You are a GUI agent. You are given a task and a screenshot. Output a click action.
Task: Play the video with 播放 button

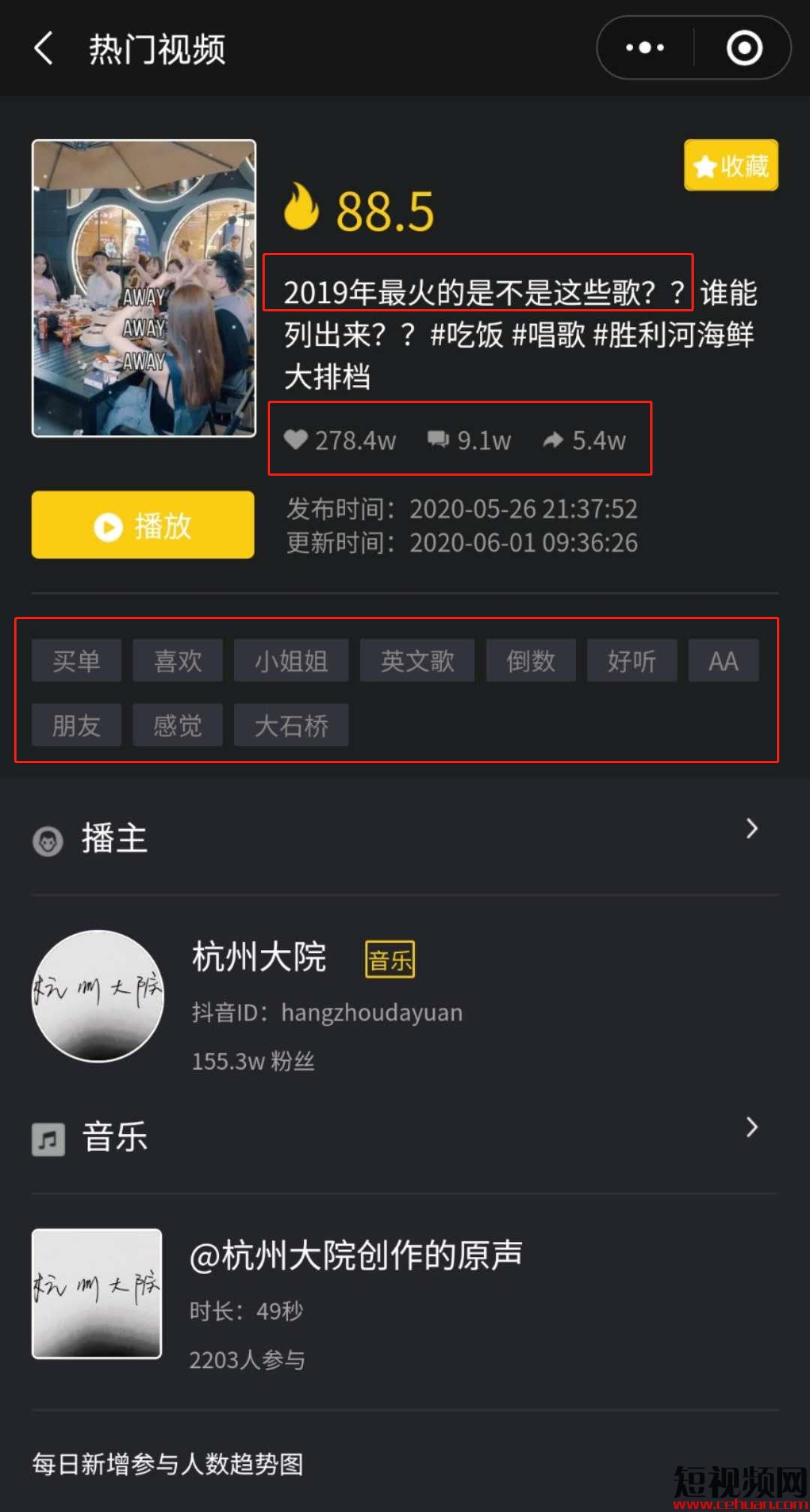[x=142, y=525]
